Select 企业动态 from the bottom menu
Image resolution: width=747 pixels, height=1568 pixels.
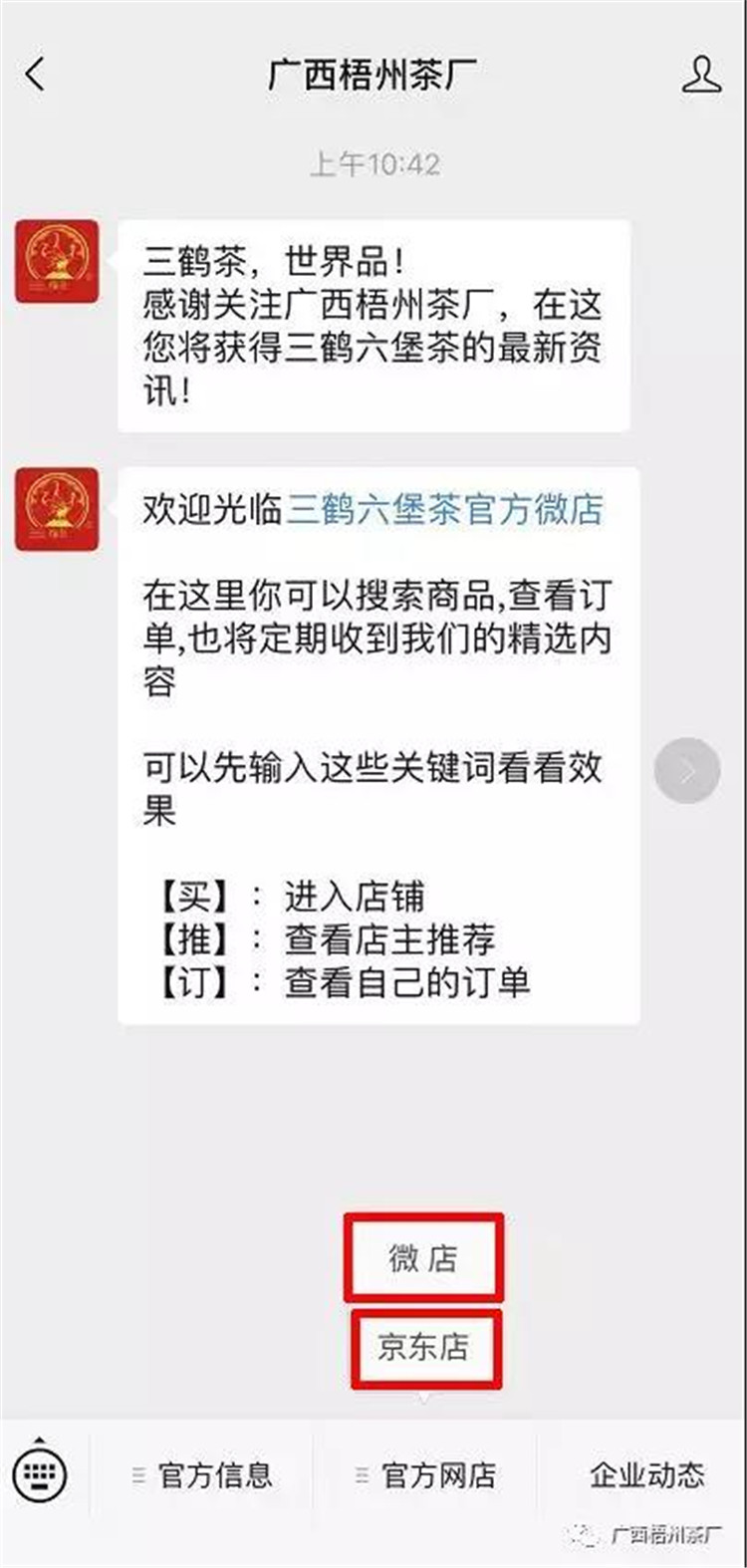[x=645, y=1474]
